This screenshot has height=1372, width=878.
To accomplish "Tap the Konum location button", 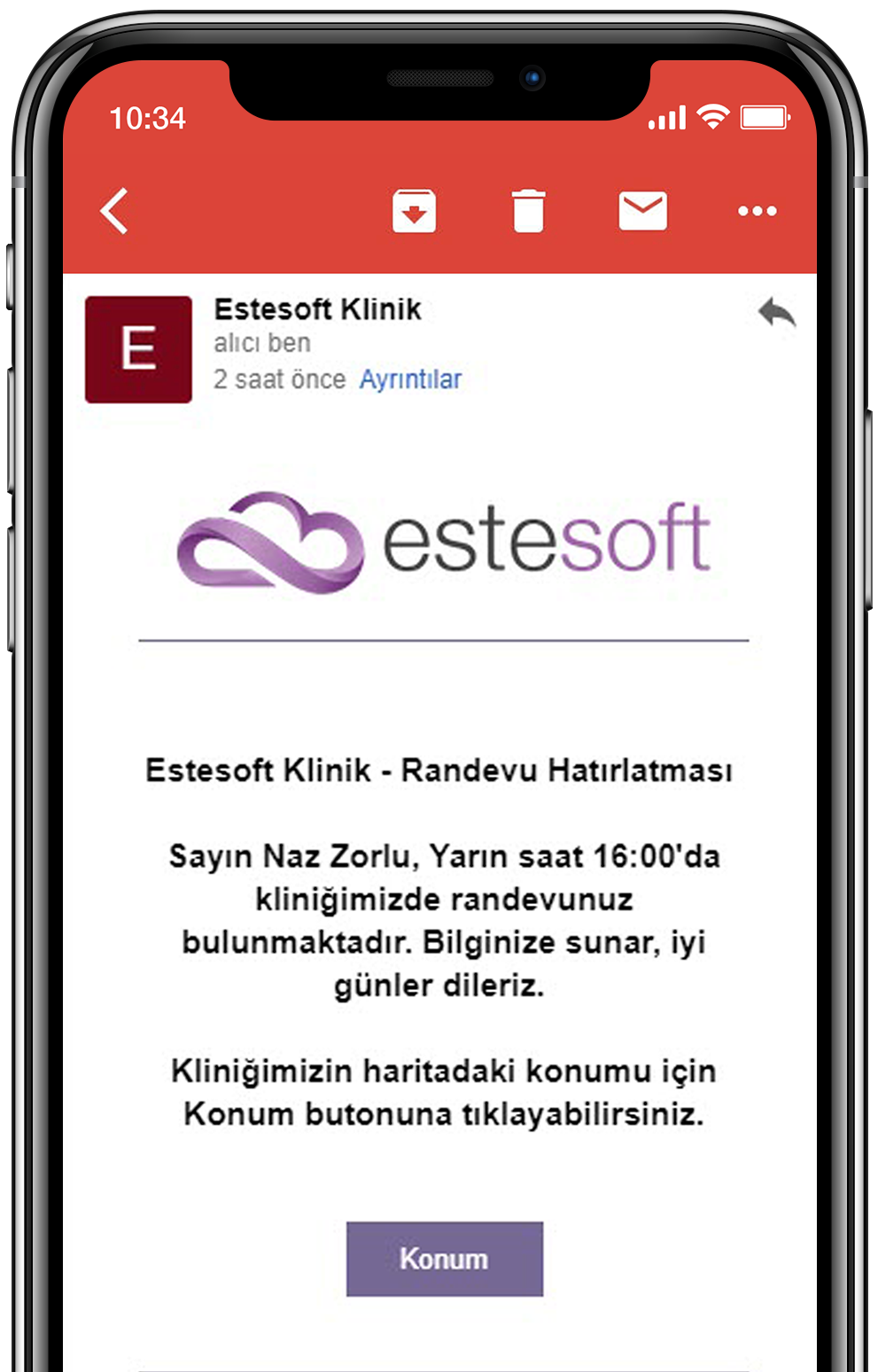I will pos(444,1259).
